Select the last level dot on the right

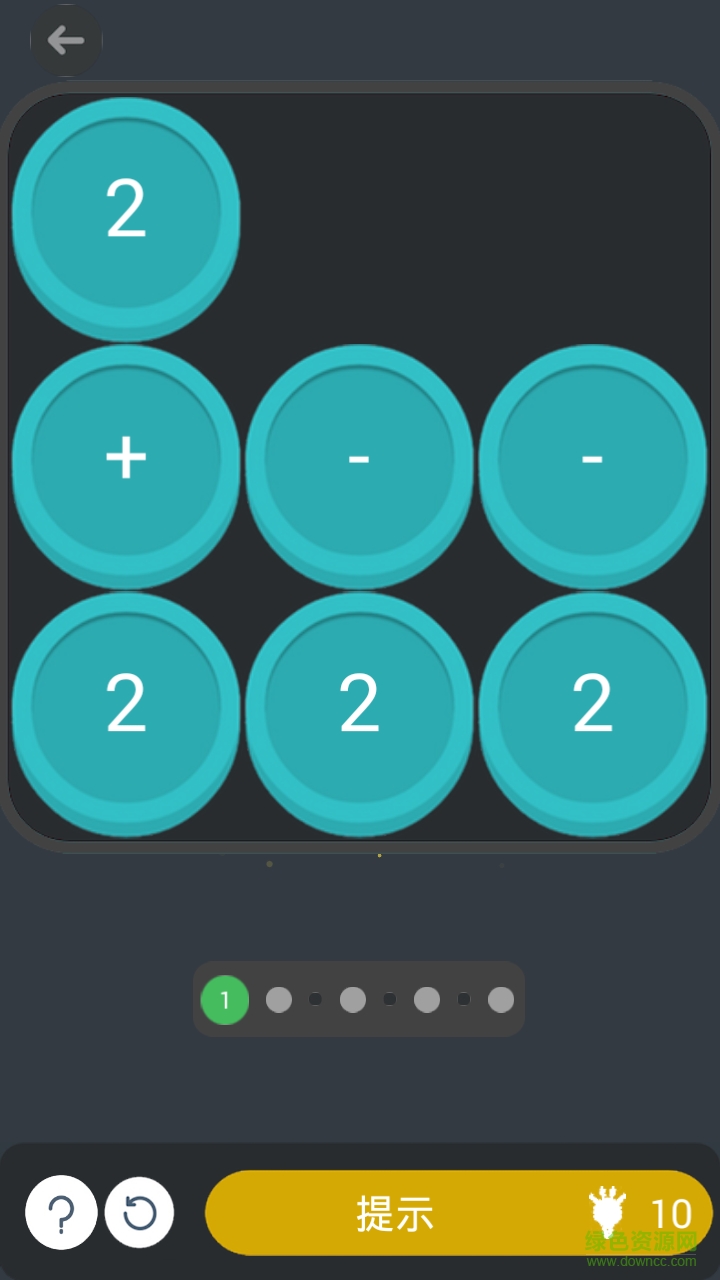[500, 998]
